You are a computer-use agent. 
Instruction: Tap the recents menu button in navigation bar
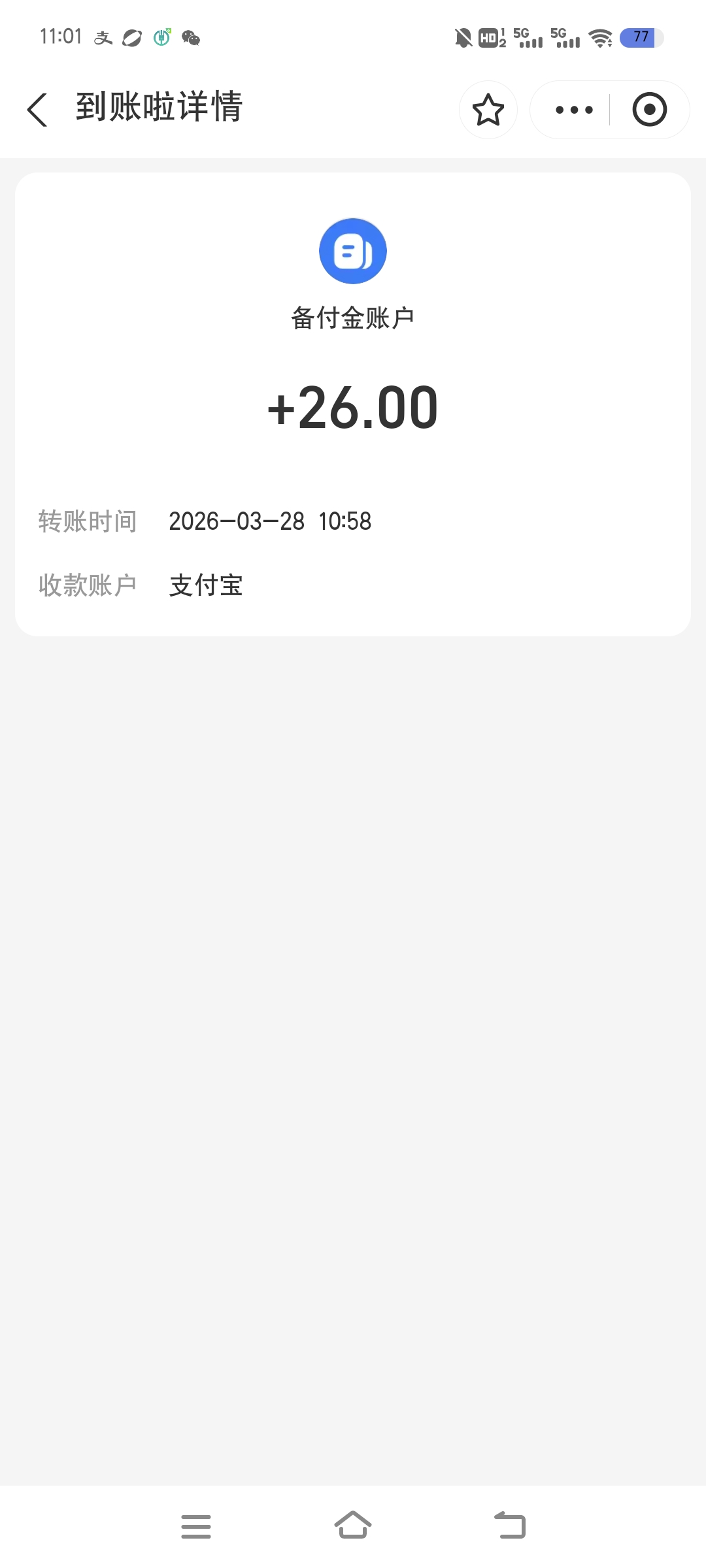point(195,1526)
